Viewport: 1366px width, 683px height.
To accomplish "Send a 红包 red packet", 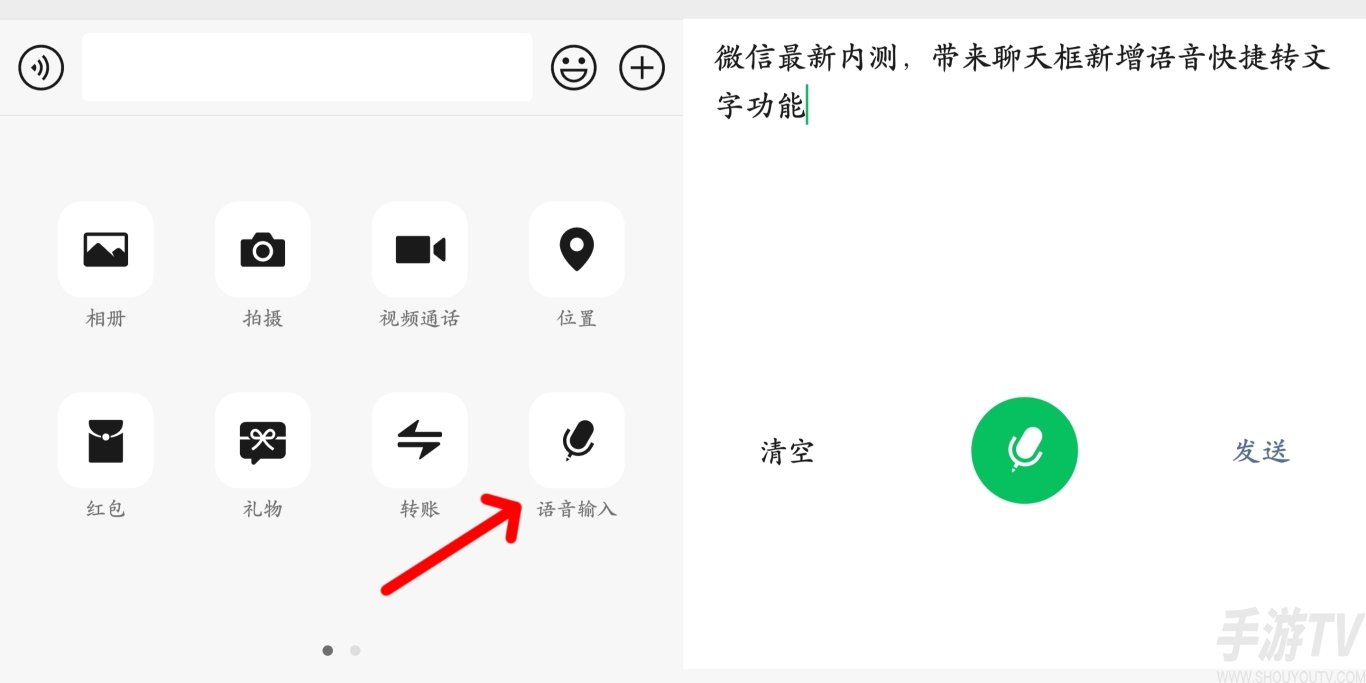I will point(105,440).
